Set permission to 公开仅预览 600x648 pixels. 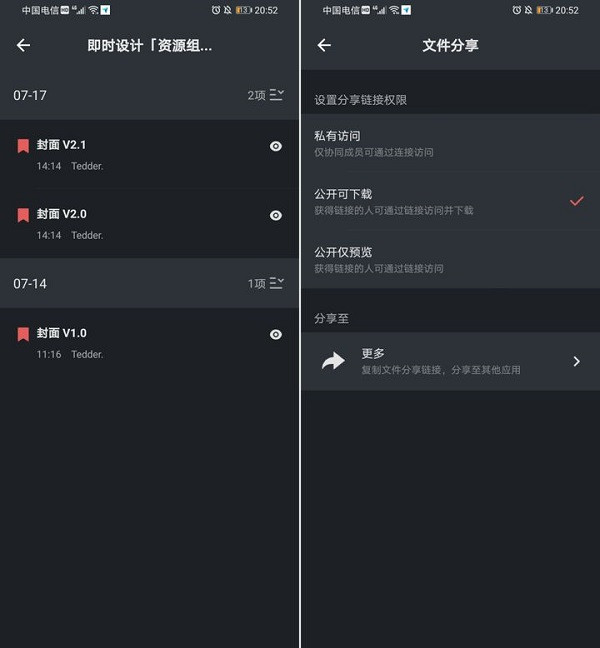(450, 259)
